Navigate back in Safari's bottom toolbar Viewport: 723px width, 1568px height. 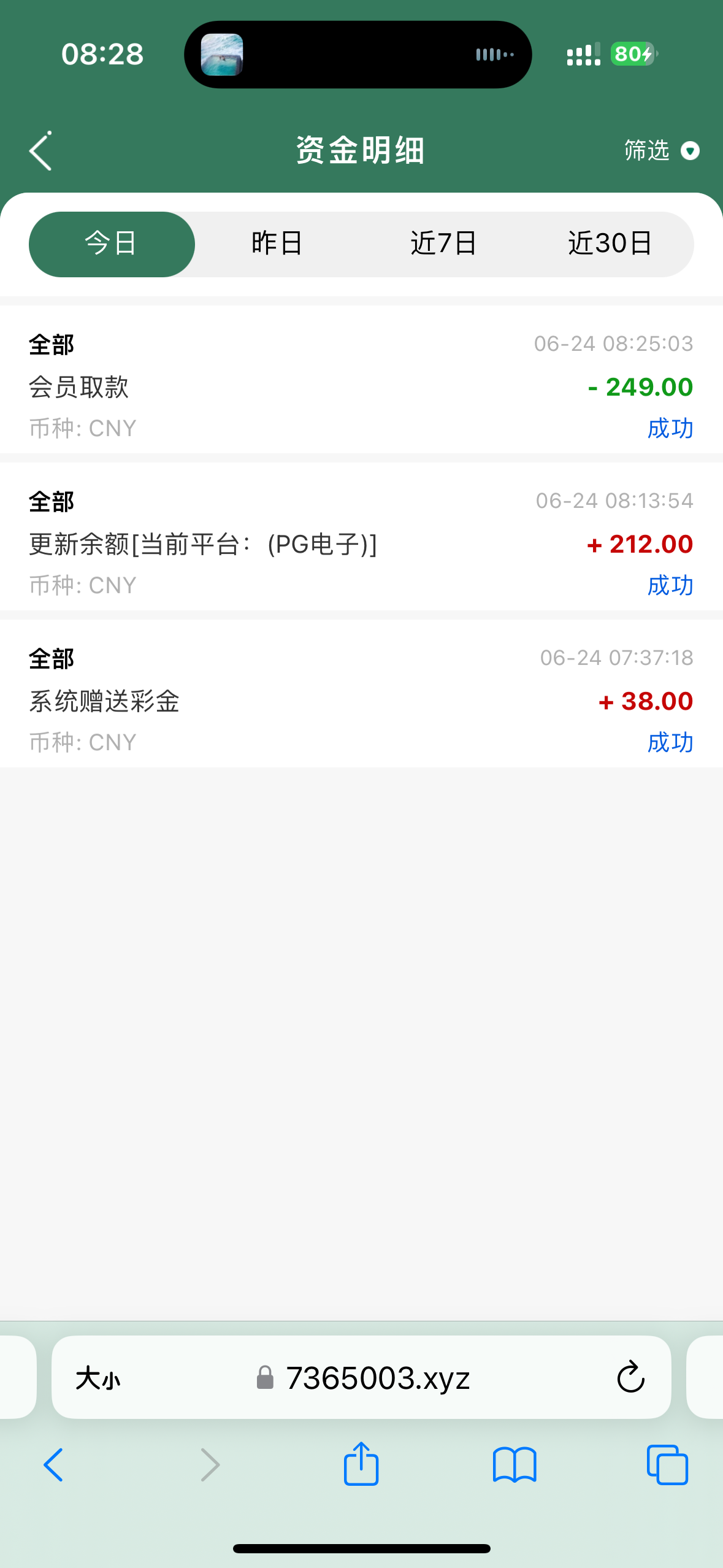click(53, 1465)
